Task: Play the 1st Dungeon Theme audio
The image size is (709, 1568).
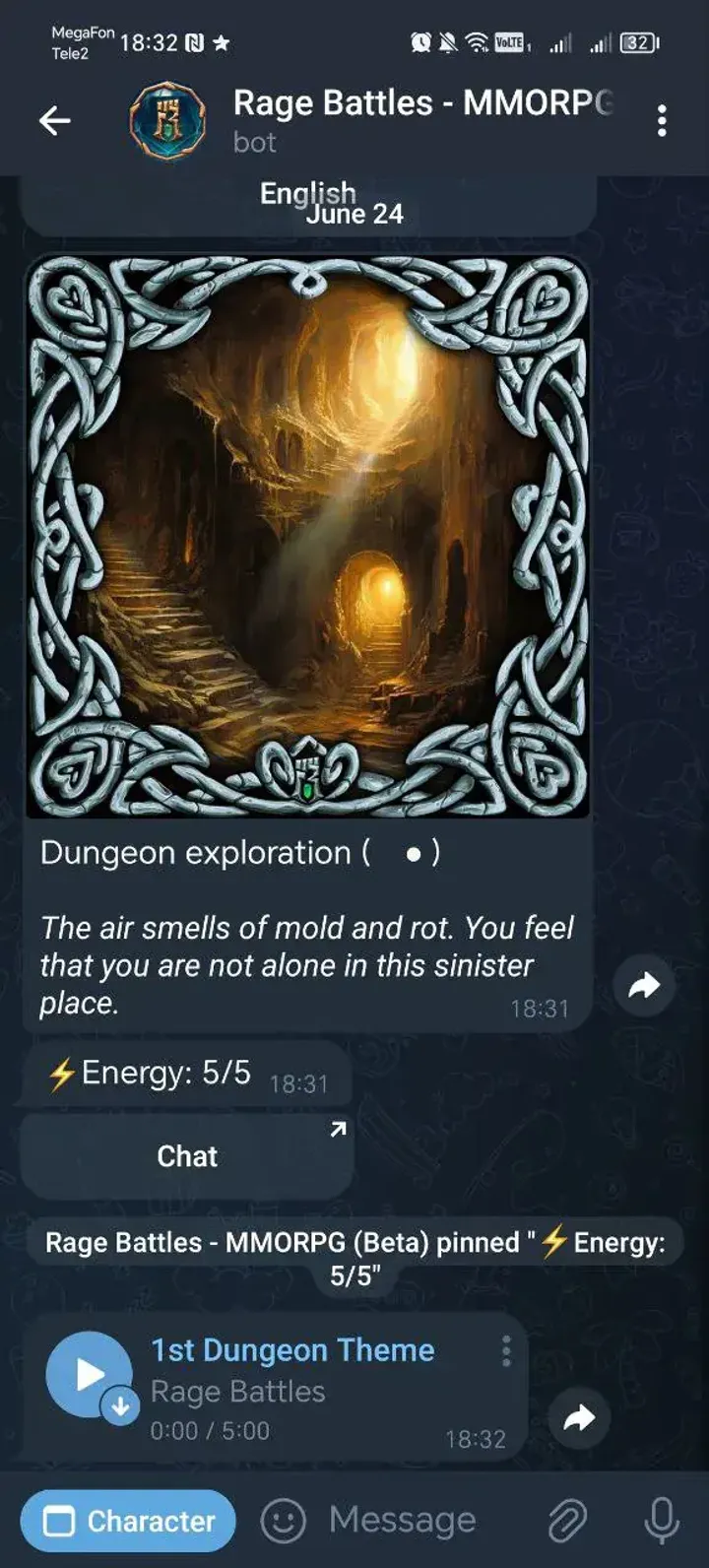Action: click(x=89, y=1374)
